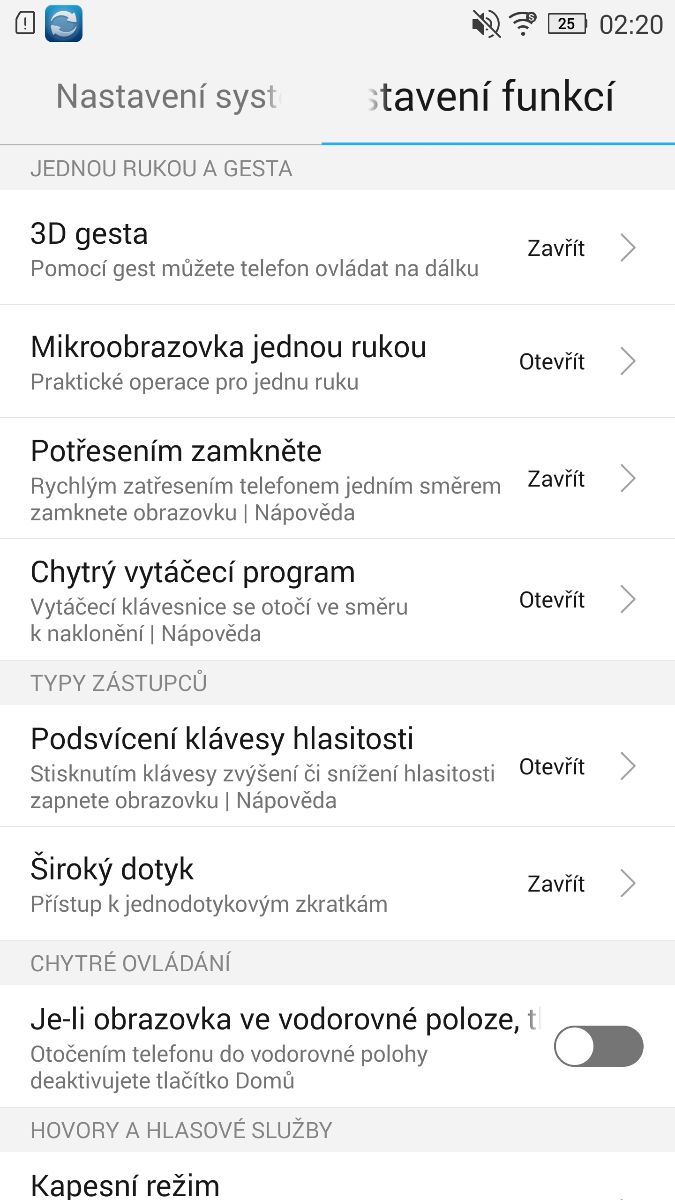
Task: Open 3D gesta settings
Action: coord(336,248)
